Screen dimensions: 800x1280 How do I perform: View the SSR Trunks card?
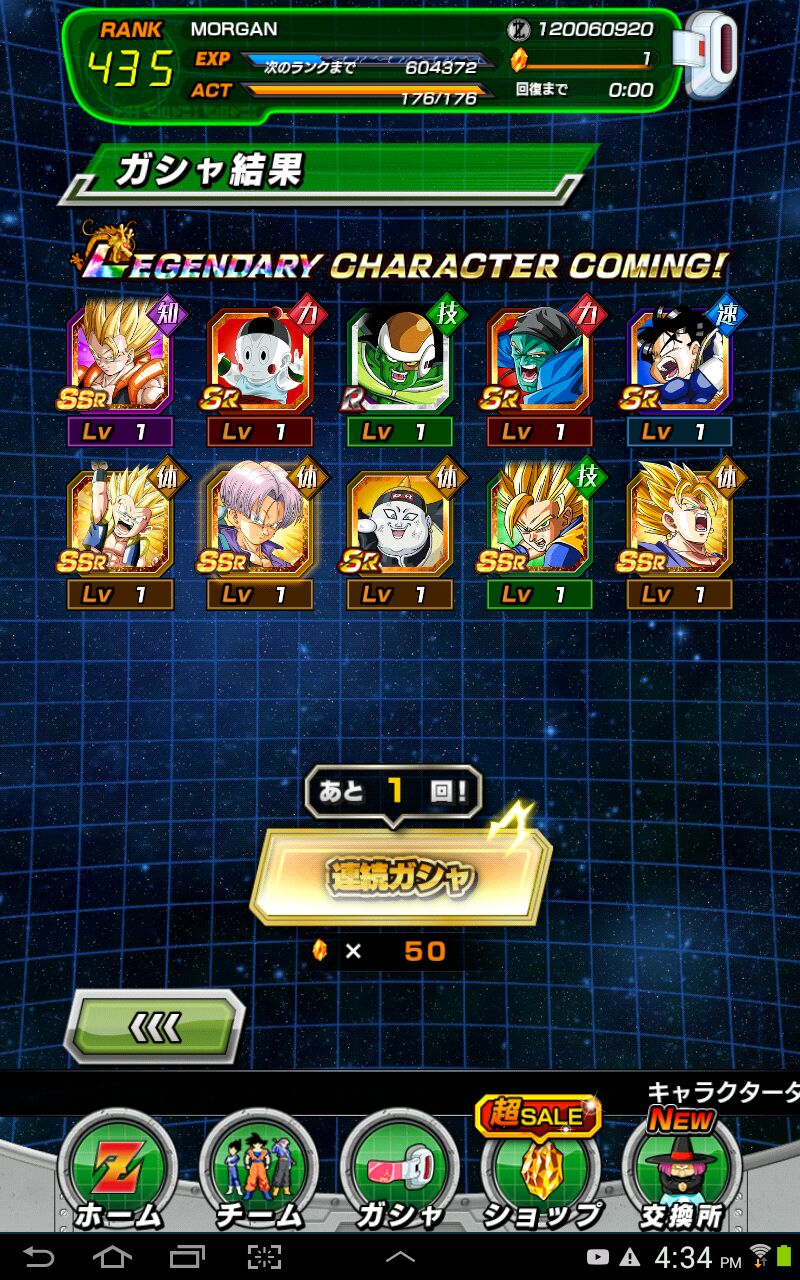260,520
